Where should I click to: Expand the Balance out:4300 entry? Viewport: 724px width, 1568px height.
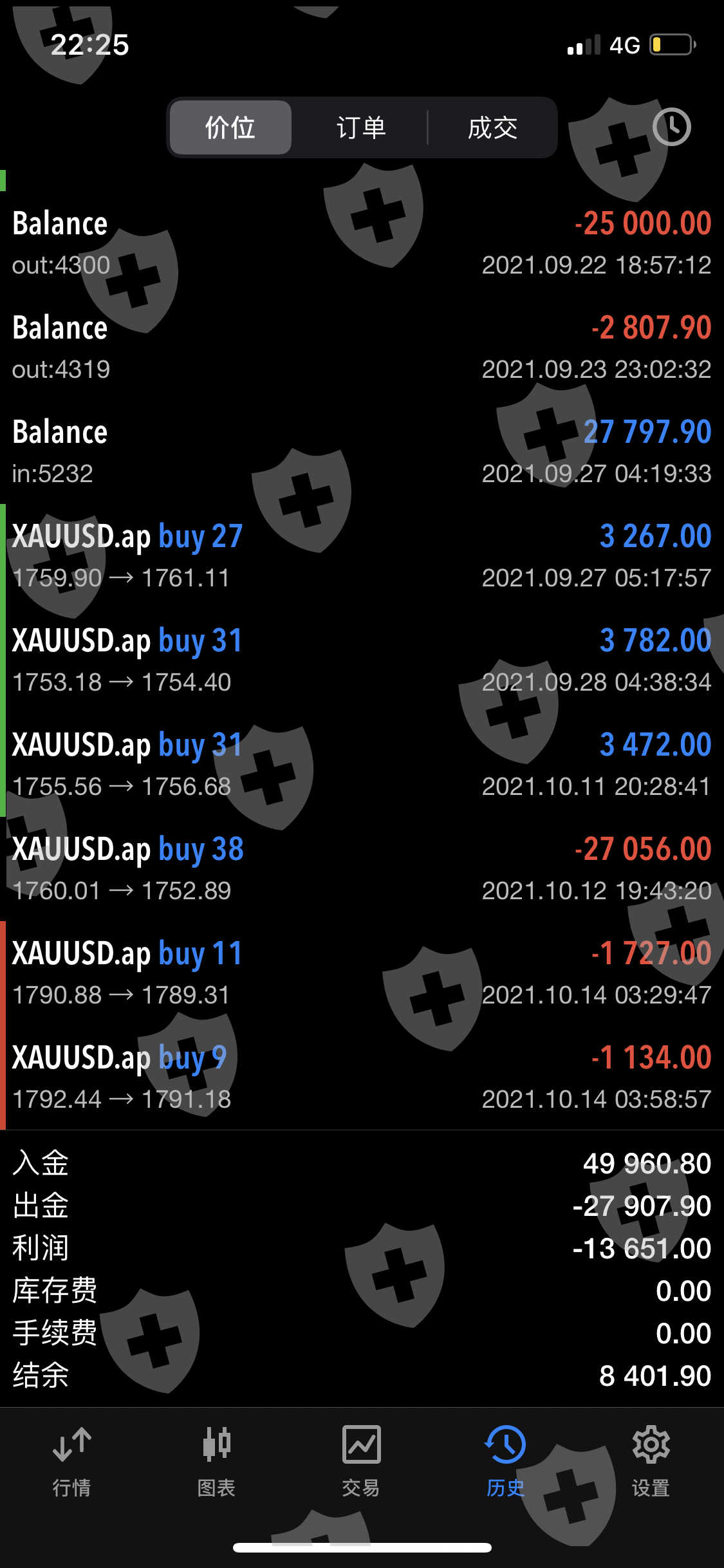(x=362, y=243)
